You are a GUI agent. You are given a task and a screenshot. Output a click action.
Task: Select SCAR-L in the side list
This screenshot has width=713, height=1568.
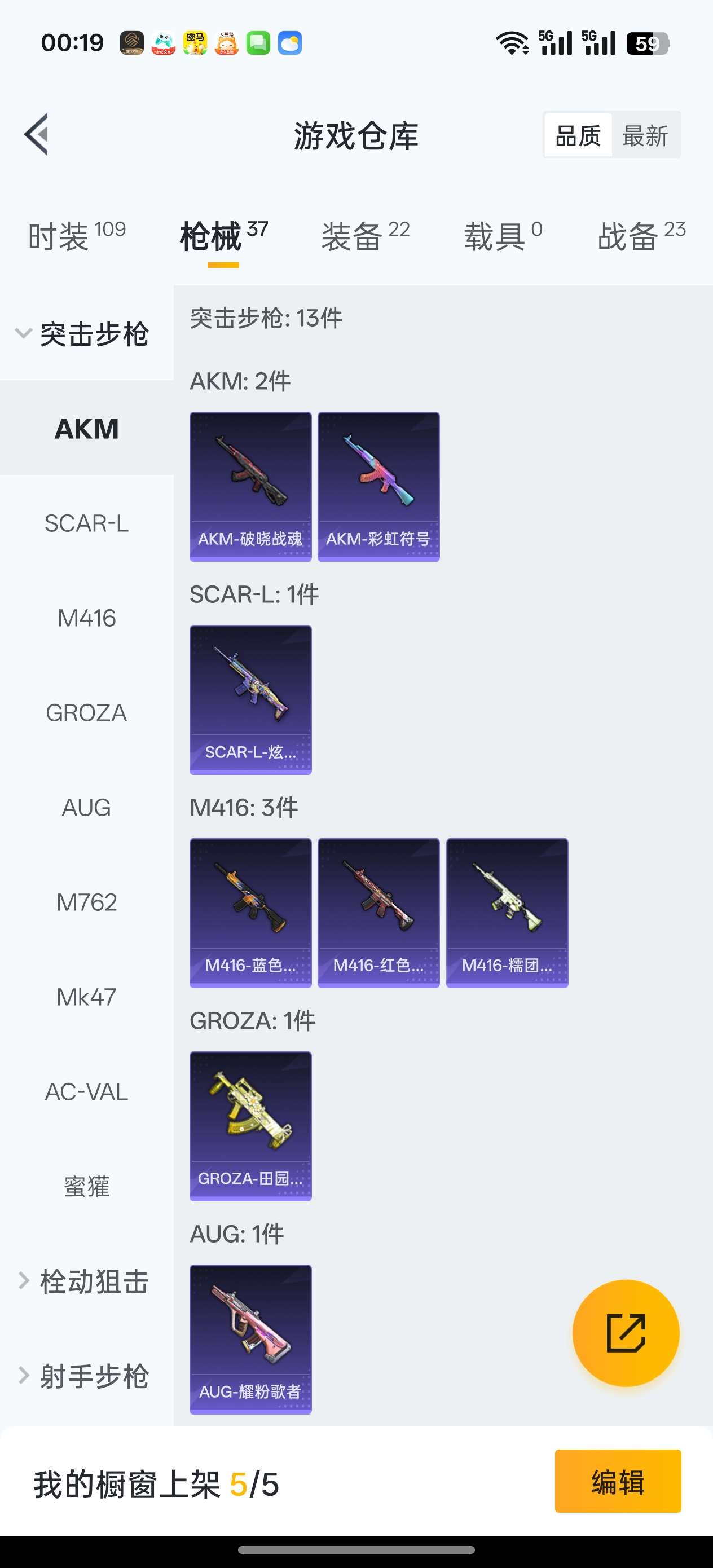point(86,523)
